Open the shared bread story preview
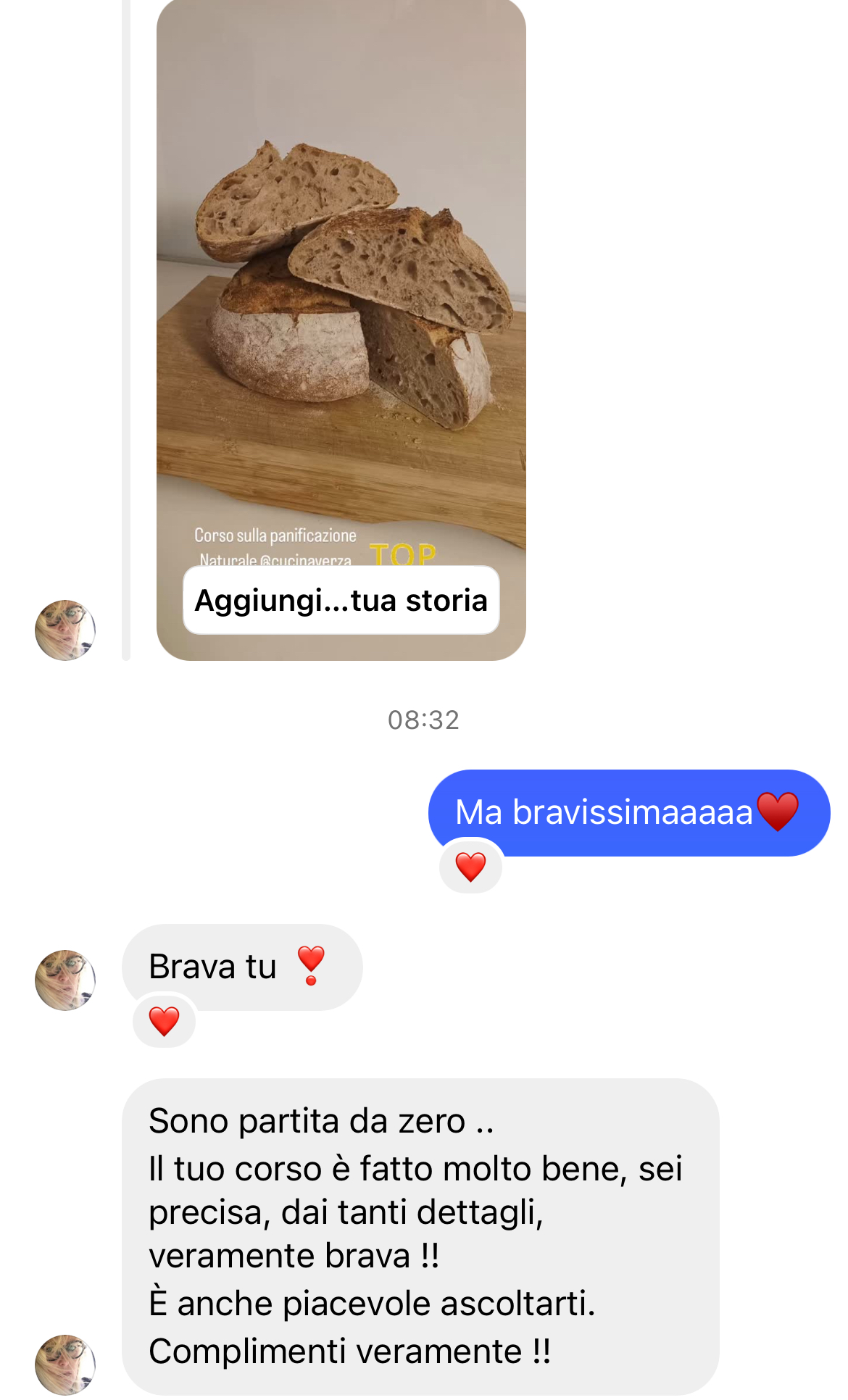Screen dimensions: 848x1400 point(341,290)
